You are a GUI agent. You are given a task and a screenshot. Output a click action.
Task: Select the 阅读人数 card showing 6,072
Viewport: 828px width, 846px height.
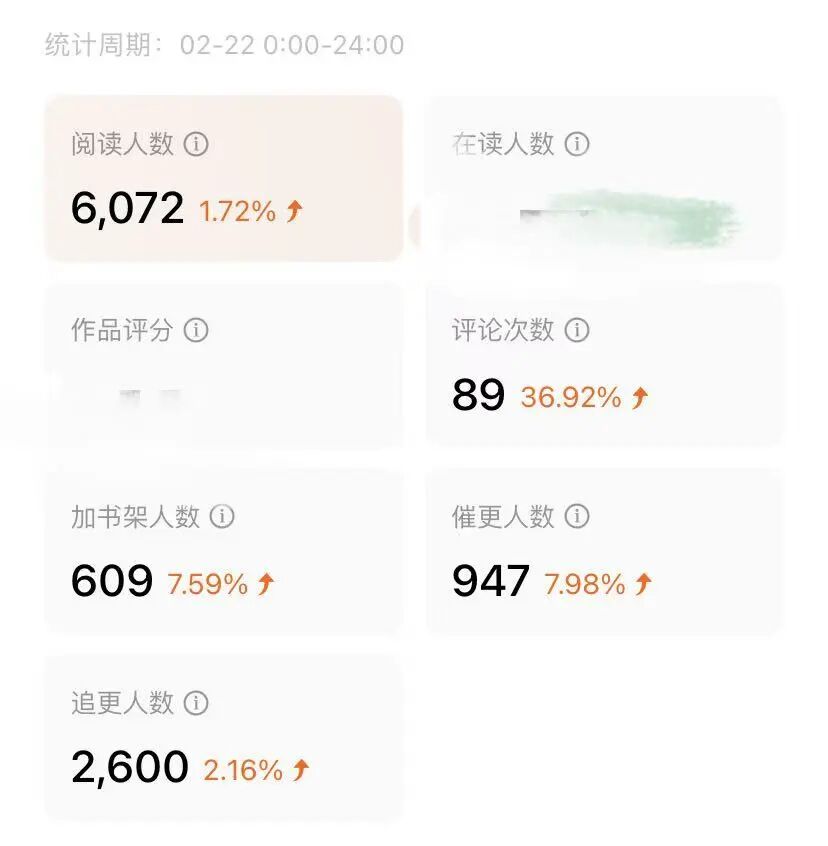point(223,179)
